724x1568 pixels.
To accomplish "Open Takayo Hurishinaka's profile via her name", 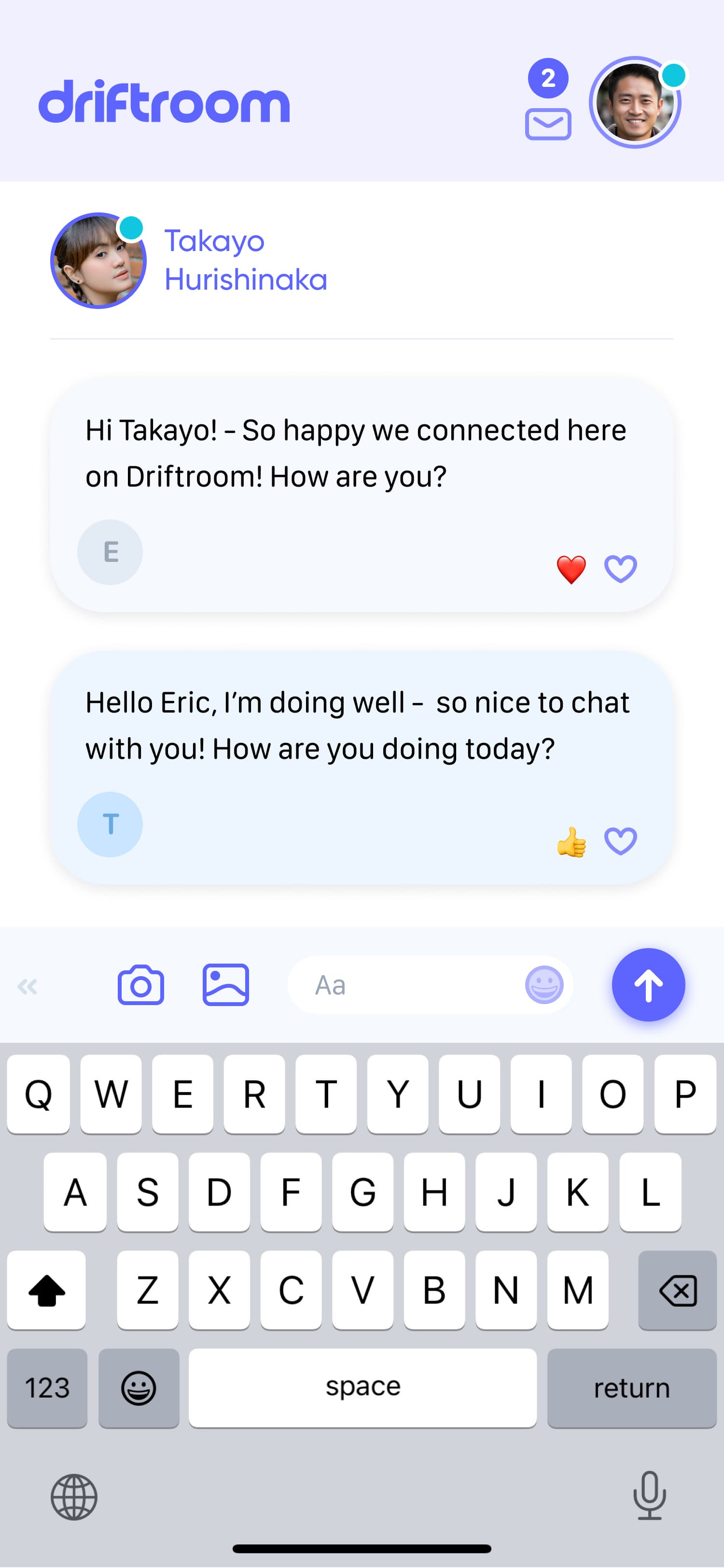I will 246,261.
